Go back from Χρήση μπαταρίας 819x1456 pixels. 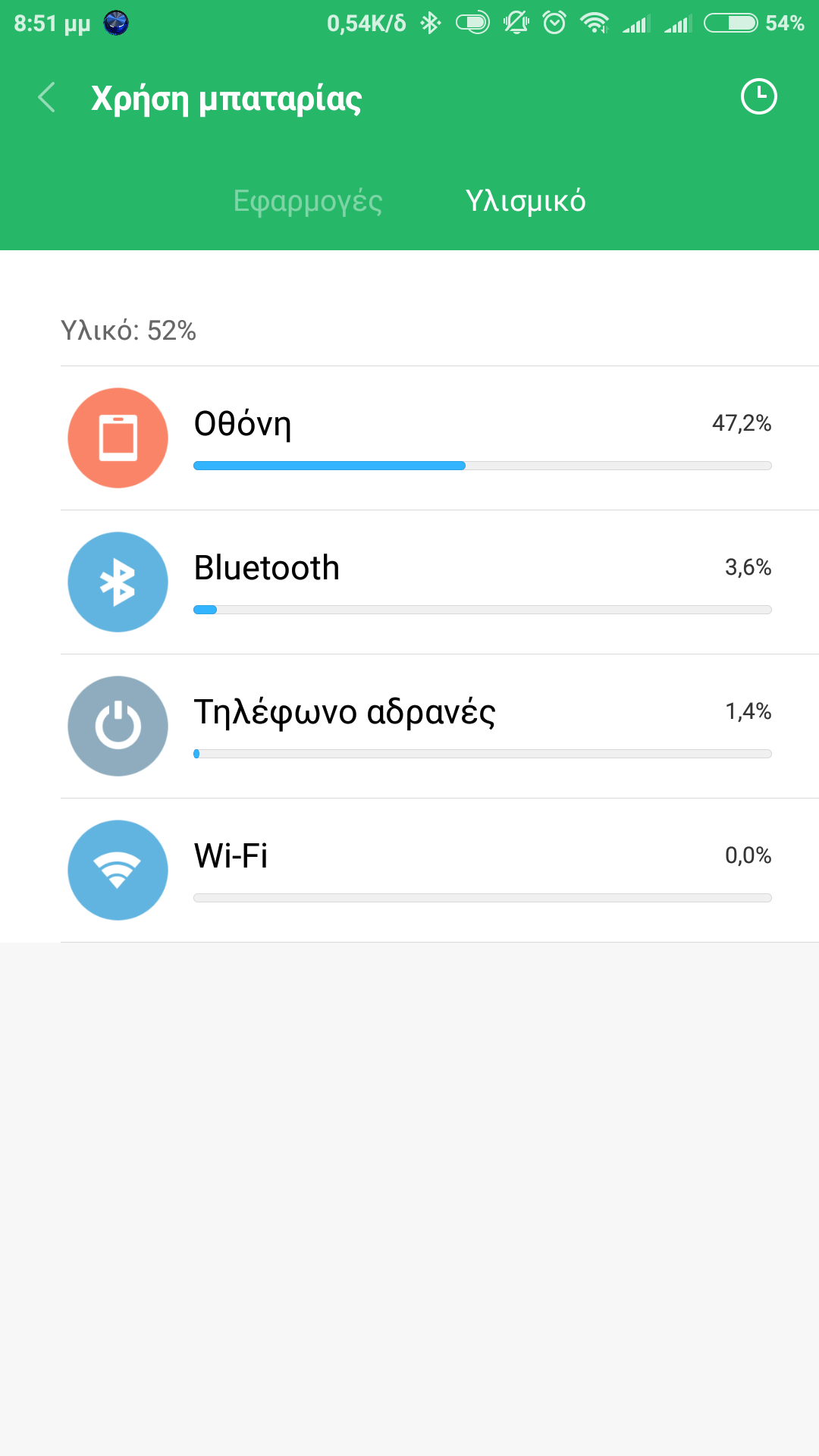(x=47, y=98)
